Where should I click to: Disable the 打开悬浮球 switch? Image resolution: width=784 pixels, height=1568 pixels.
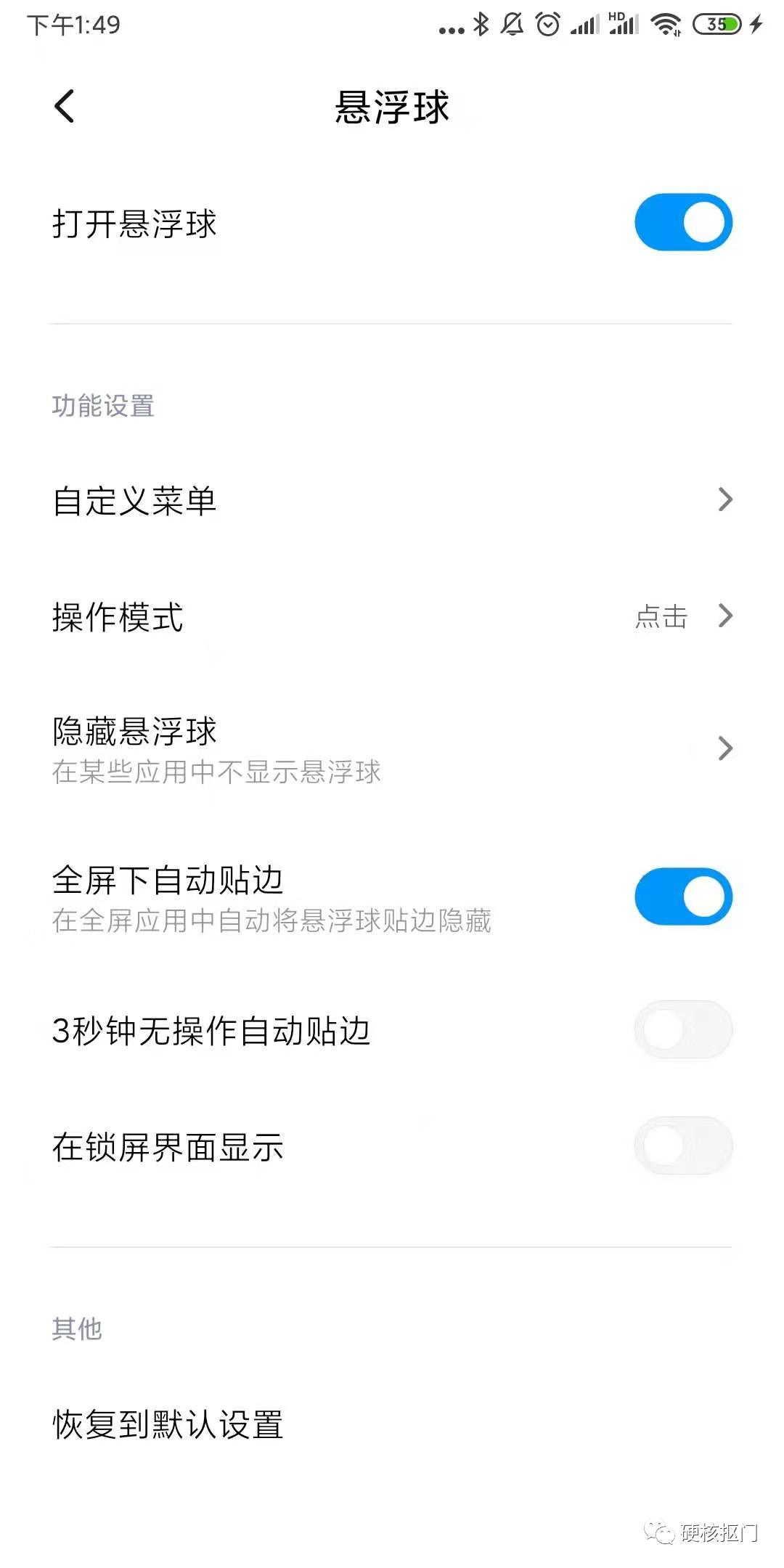pyautogui.click(x=683, y=222)
